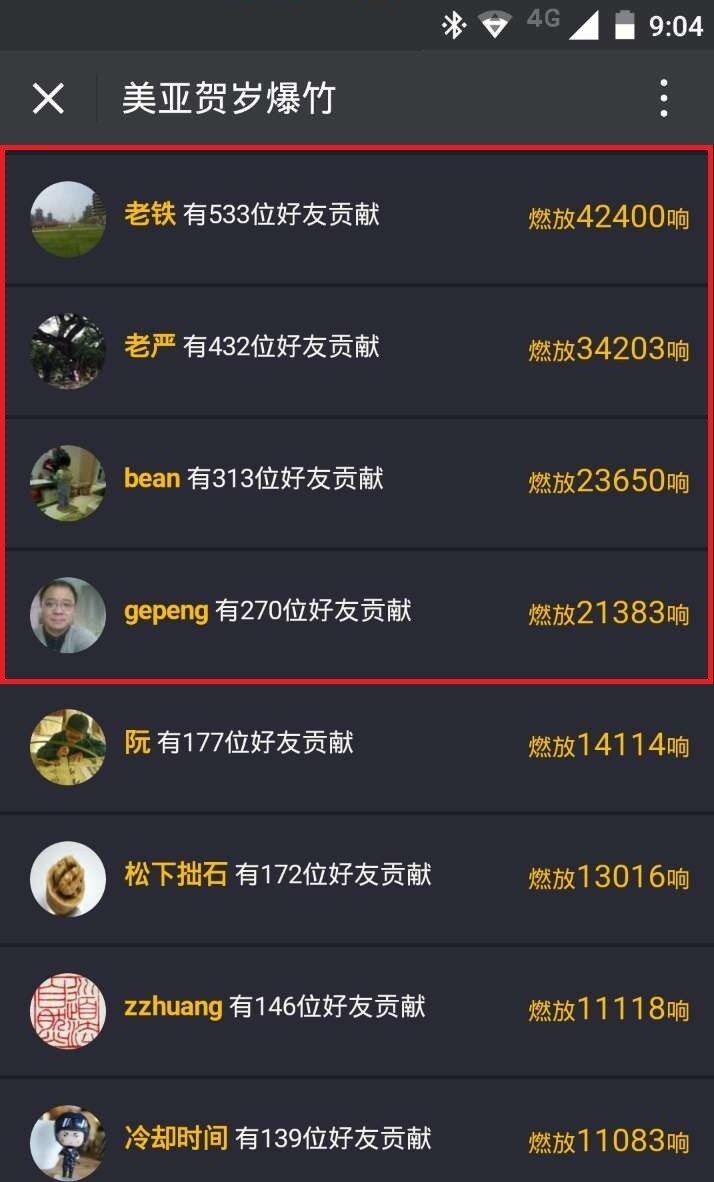View gepeng's ranking row
The height and width of the screenshot is (1182, 714).
coord(357,613)
